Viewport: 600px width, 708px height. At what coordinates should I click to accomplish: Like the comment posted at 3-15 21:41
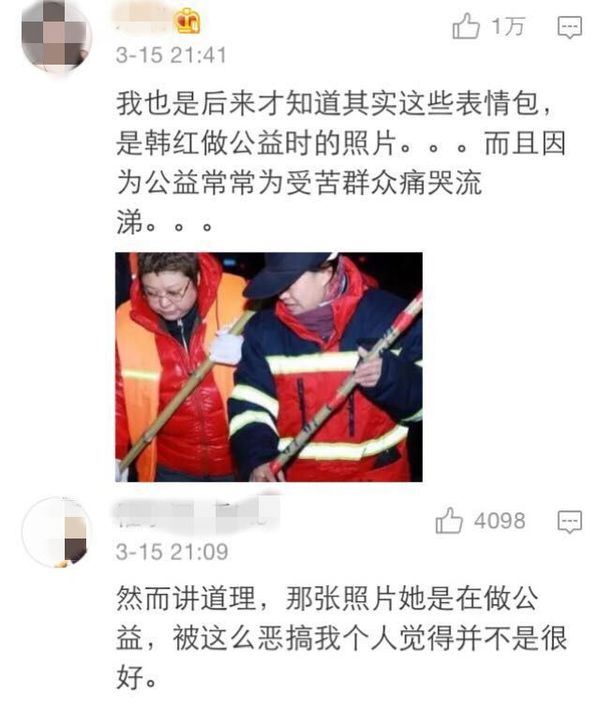[467, 27]
